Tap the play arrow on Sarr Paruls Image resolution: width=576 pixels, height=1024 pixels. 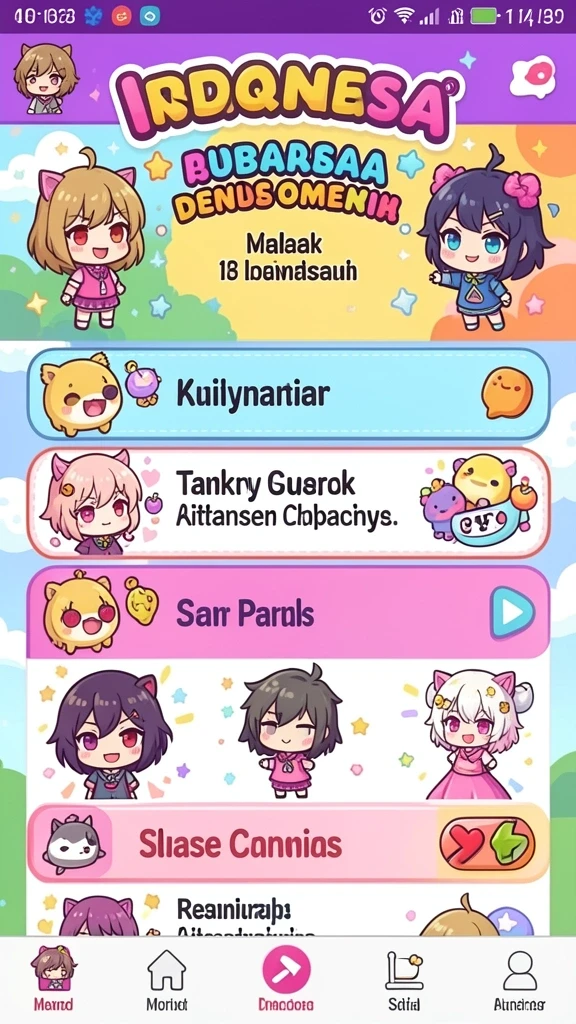pyautogui.click(x=513, y=613)
